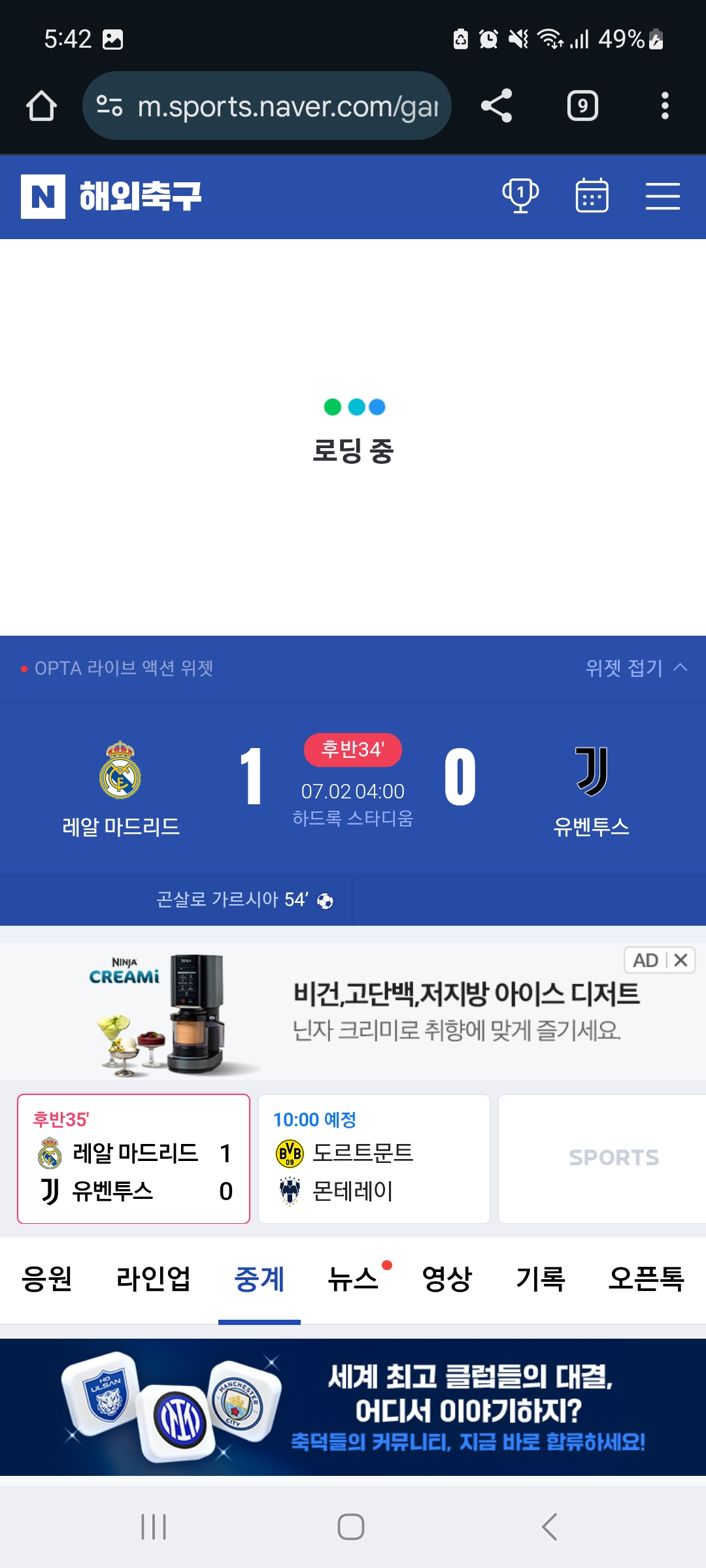The height and width of the screenshot is (1568, 706).
Task: Open the 도르트문트 vs 몬테레이 match card
Action: tap(374, 1158)
